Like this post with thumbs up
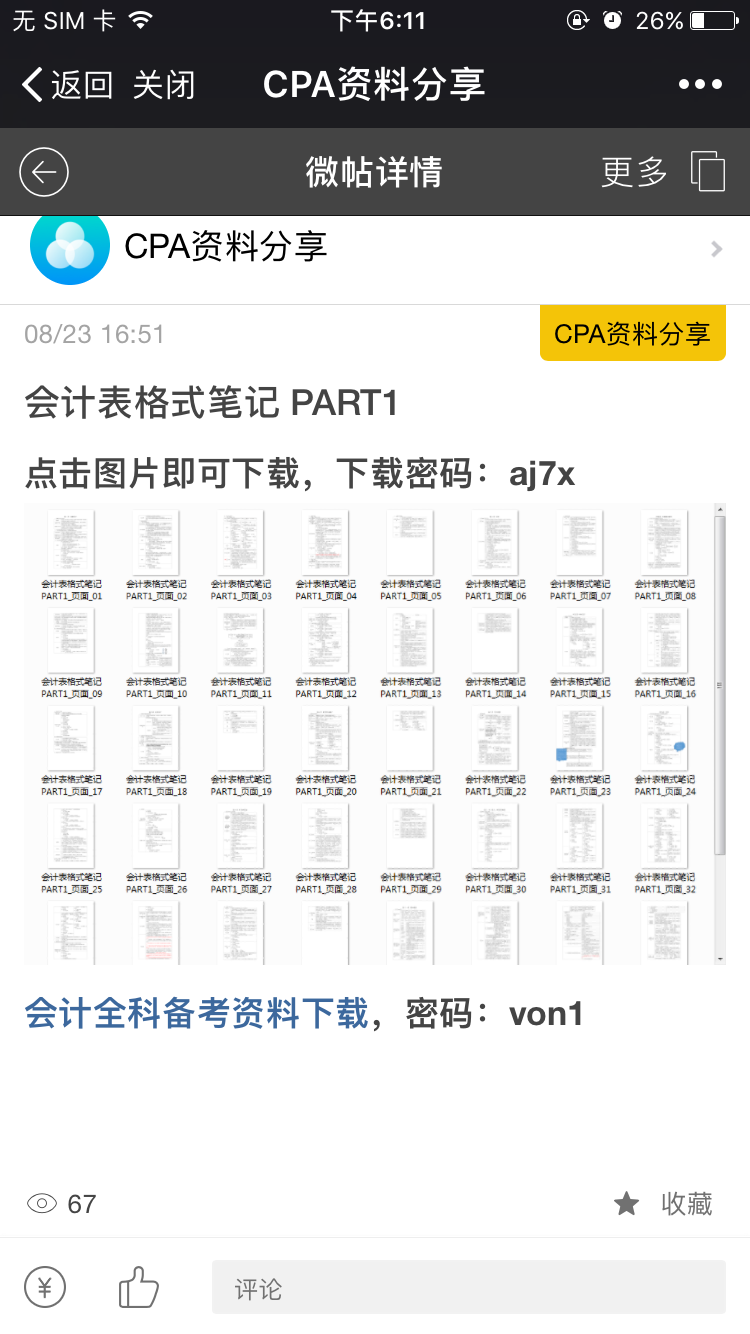Image resolution: width=750 pixels, height=1334 pixels. pos(138,1288)
